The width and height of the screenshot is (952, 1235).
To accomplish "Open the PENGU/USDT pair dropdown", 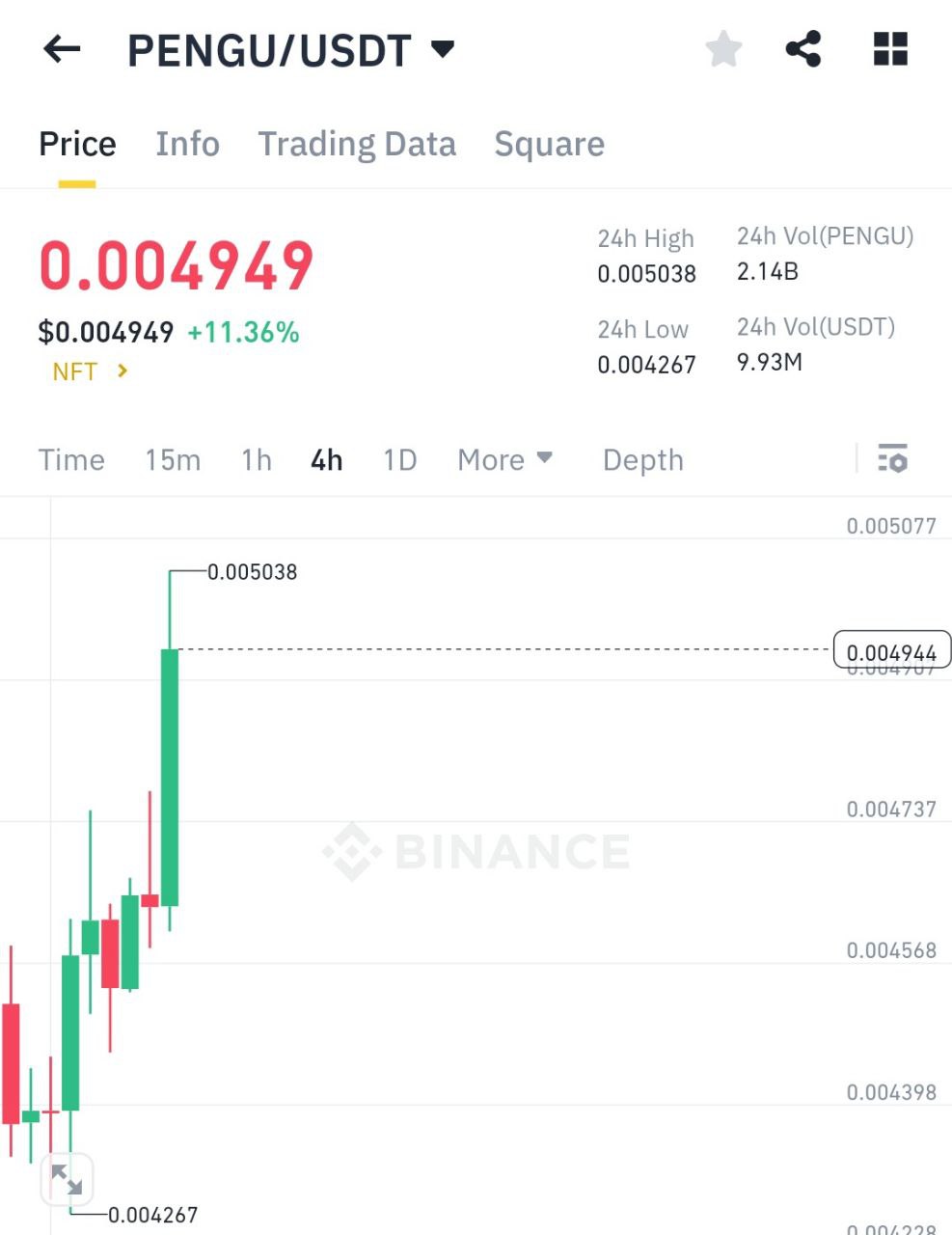I will [442, 49].
